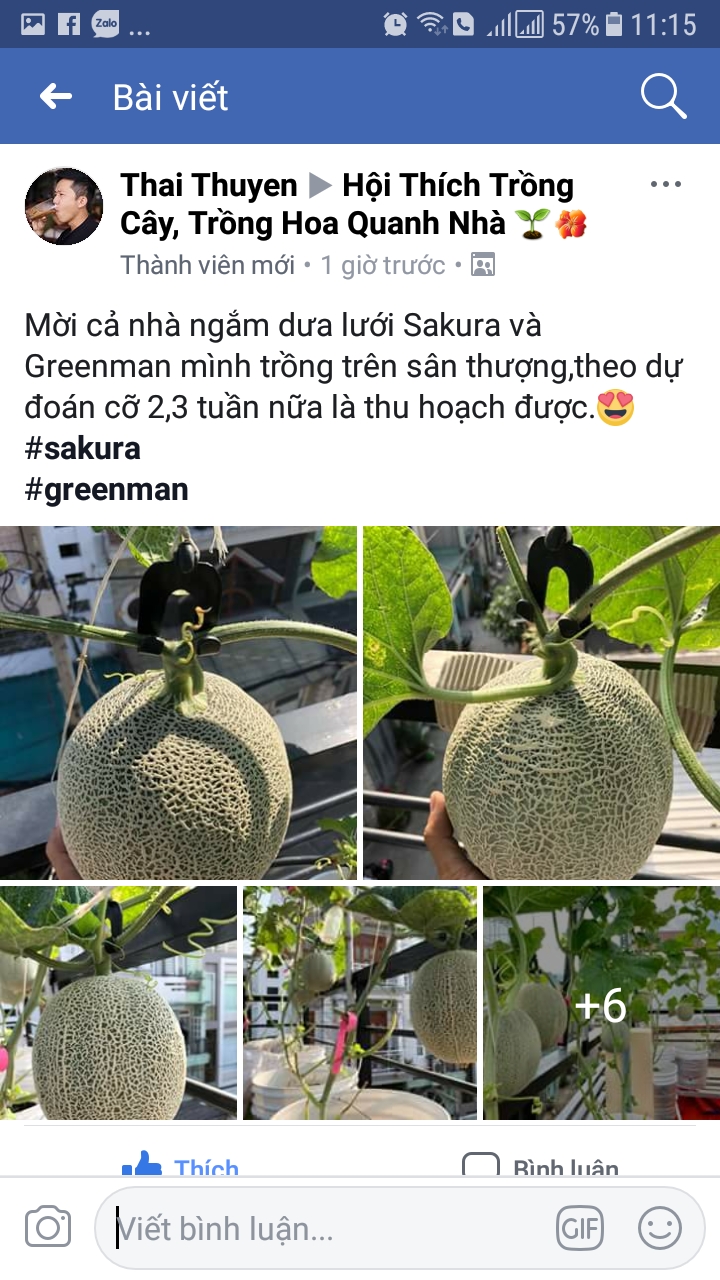Open Thai Thuyen's profile picture
The image size is (720, 1280).
63,206
